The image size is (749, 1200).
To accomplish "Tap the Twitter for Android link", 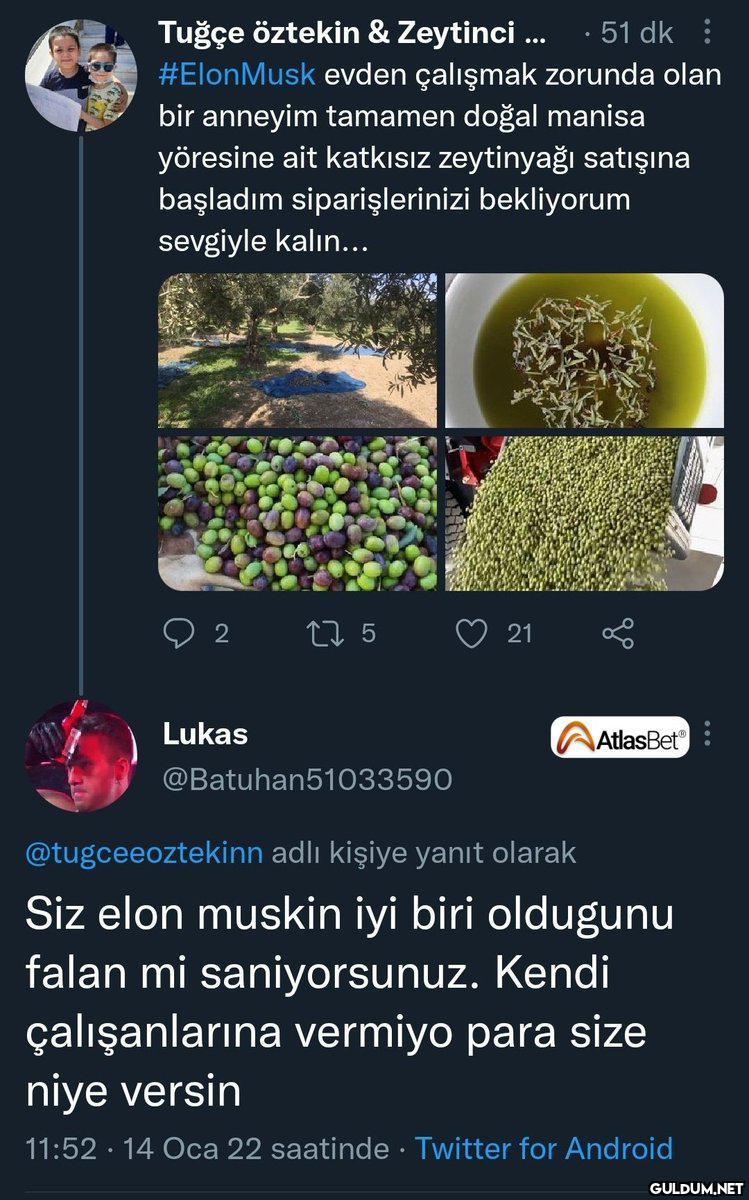I will point(543,1148).
